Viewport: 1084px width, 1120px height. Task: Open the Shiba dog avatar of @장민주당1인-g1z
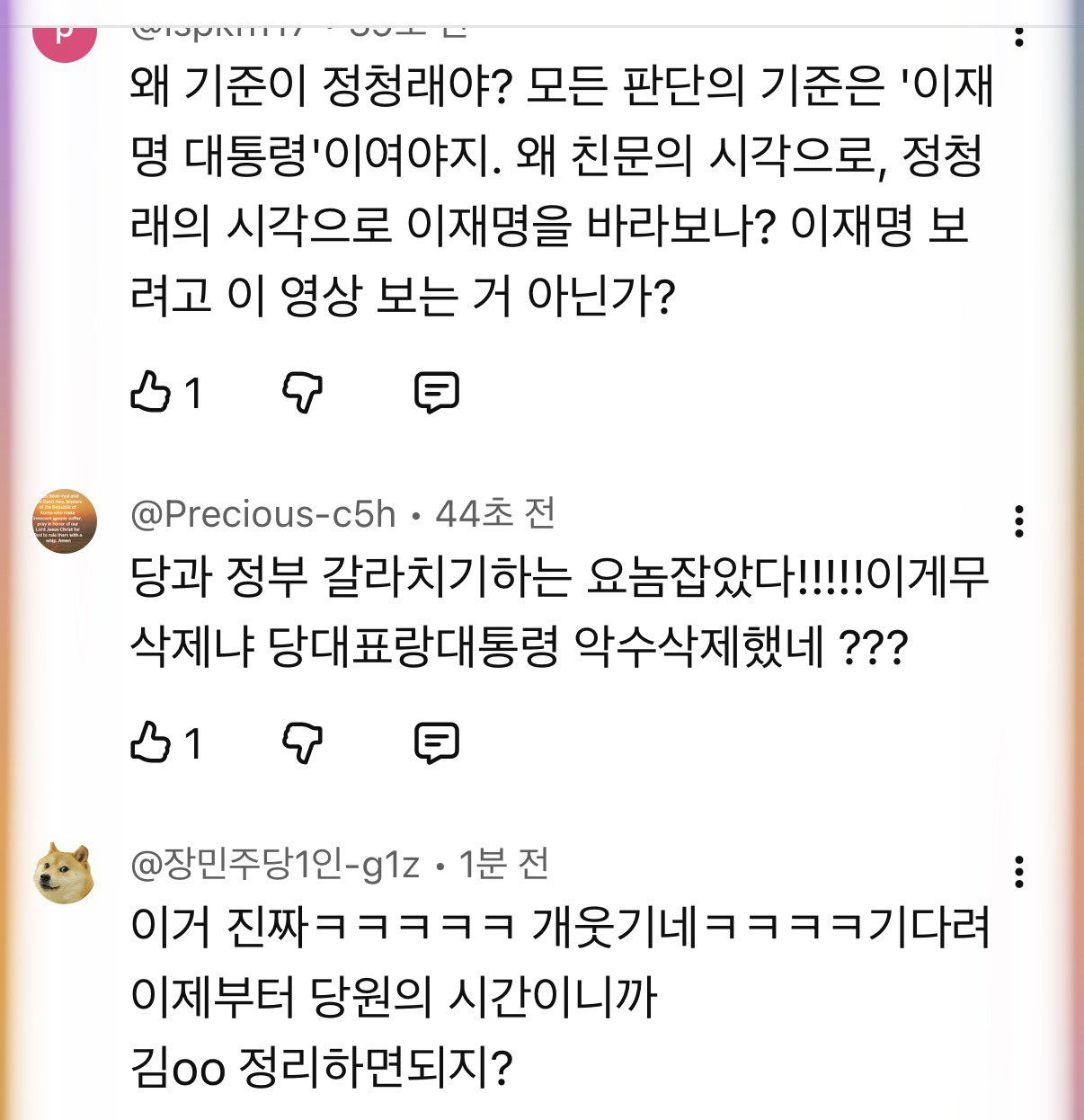point(64,872)
